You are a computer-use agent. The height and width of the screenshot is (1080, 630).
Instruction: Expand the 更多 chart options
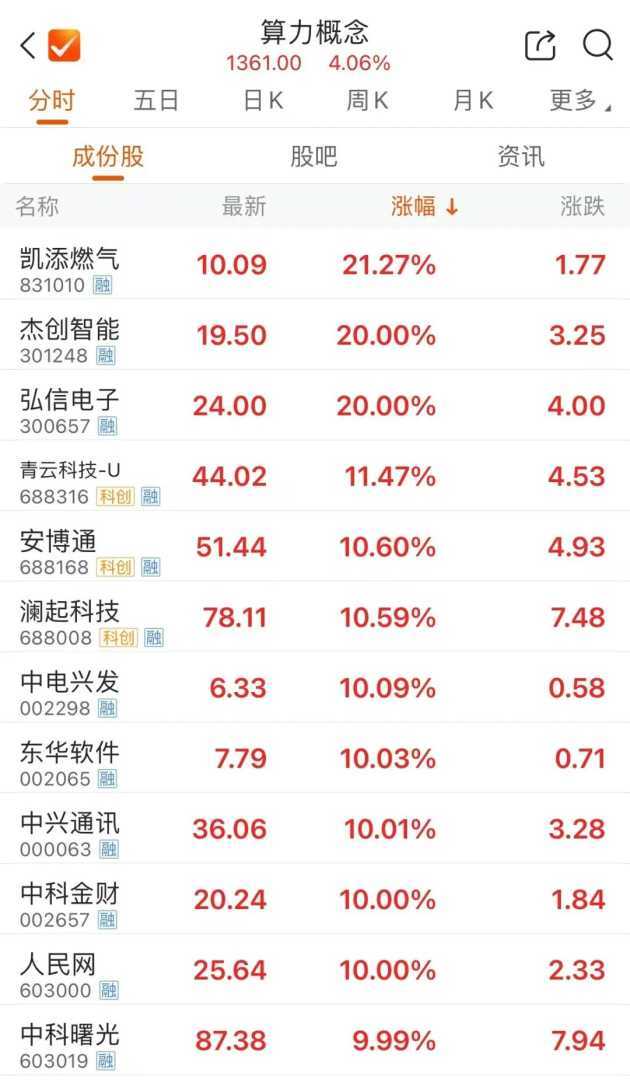[x=579, y=100]
